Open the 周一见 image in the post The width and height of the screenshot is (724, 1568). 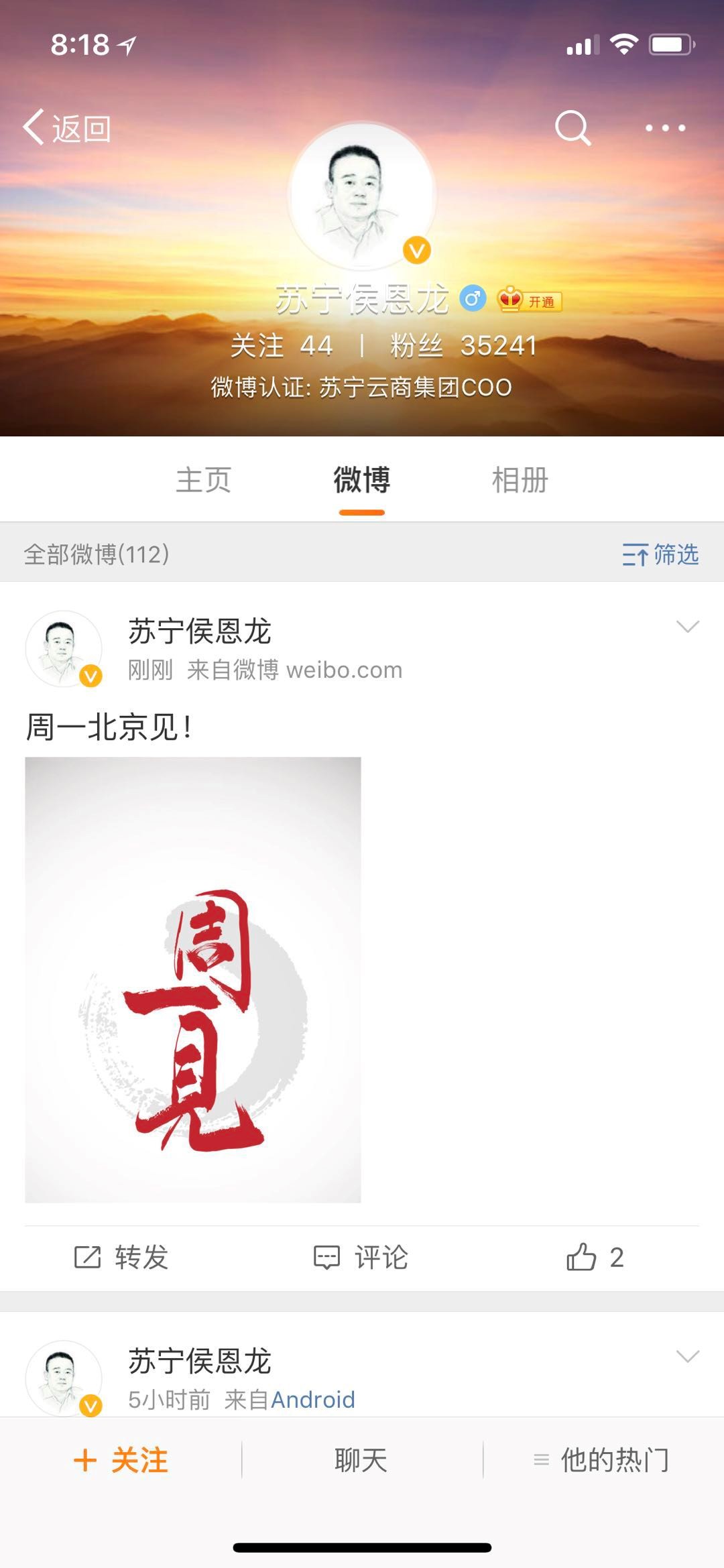[193, 979]
